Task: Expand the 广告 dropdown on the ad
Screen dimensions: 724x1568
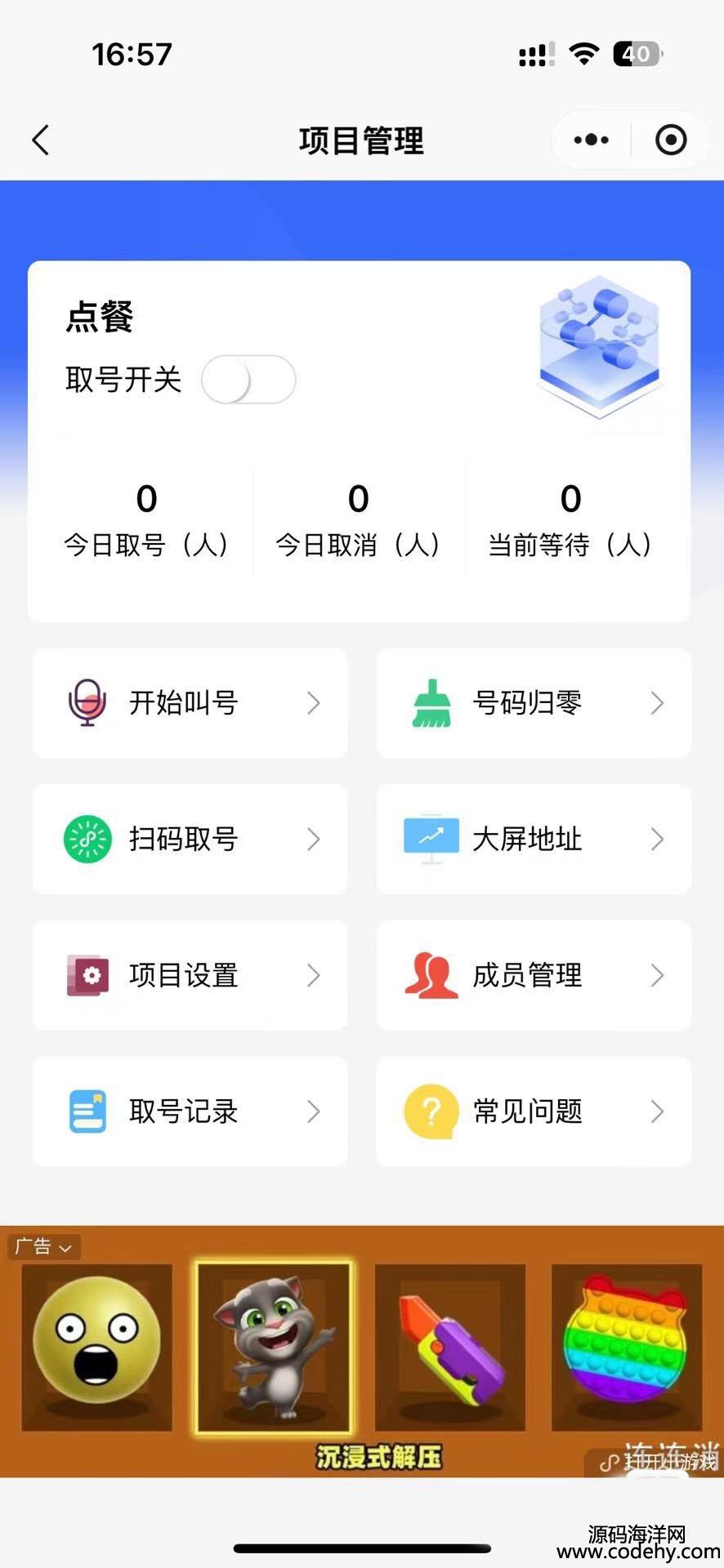Action: [44, 1246]
